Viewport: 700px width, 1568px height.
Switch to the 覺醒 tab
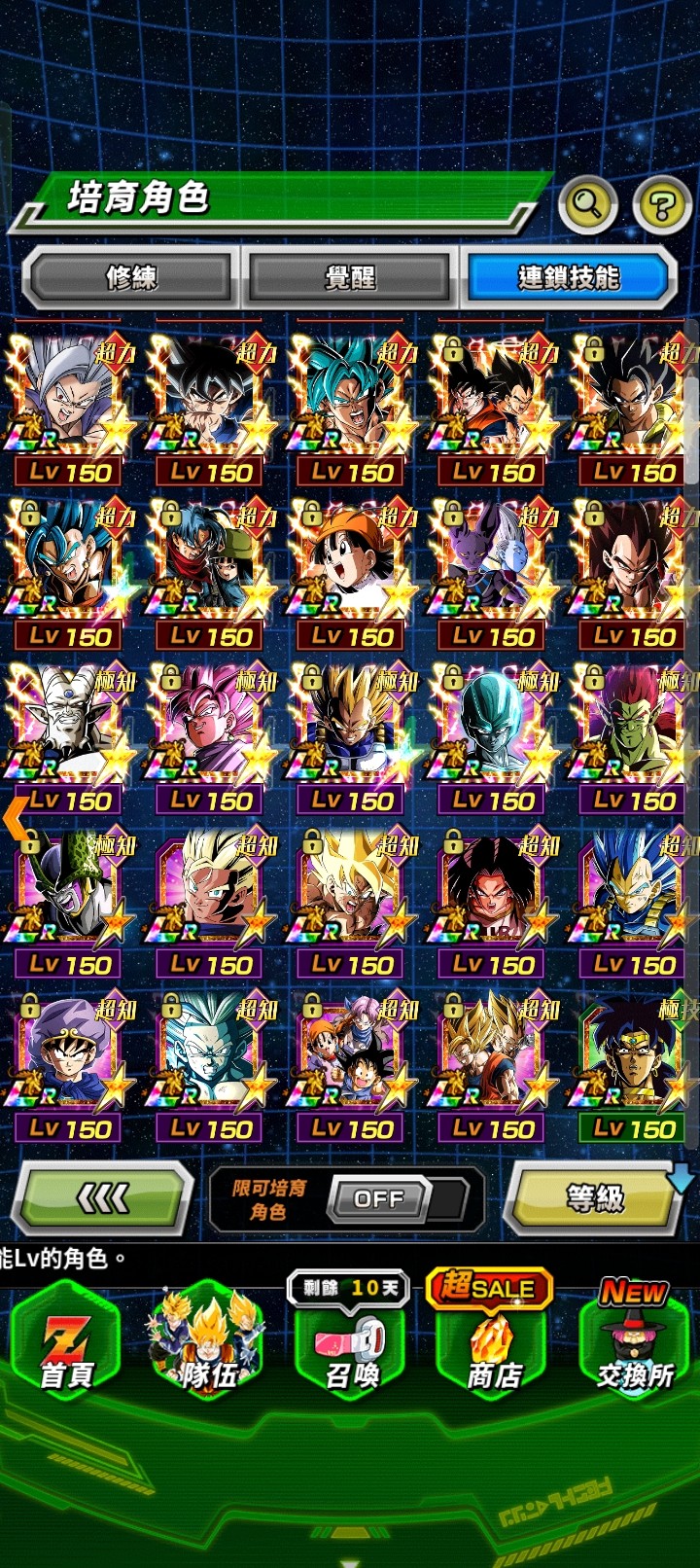350,278
